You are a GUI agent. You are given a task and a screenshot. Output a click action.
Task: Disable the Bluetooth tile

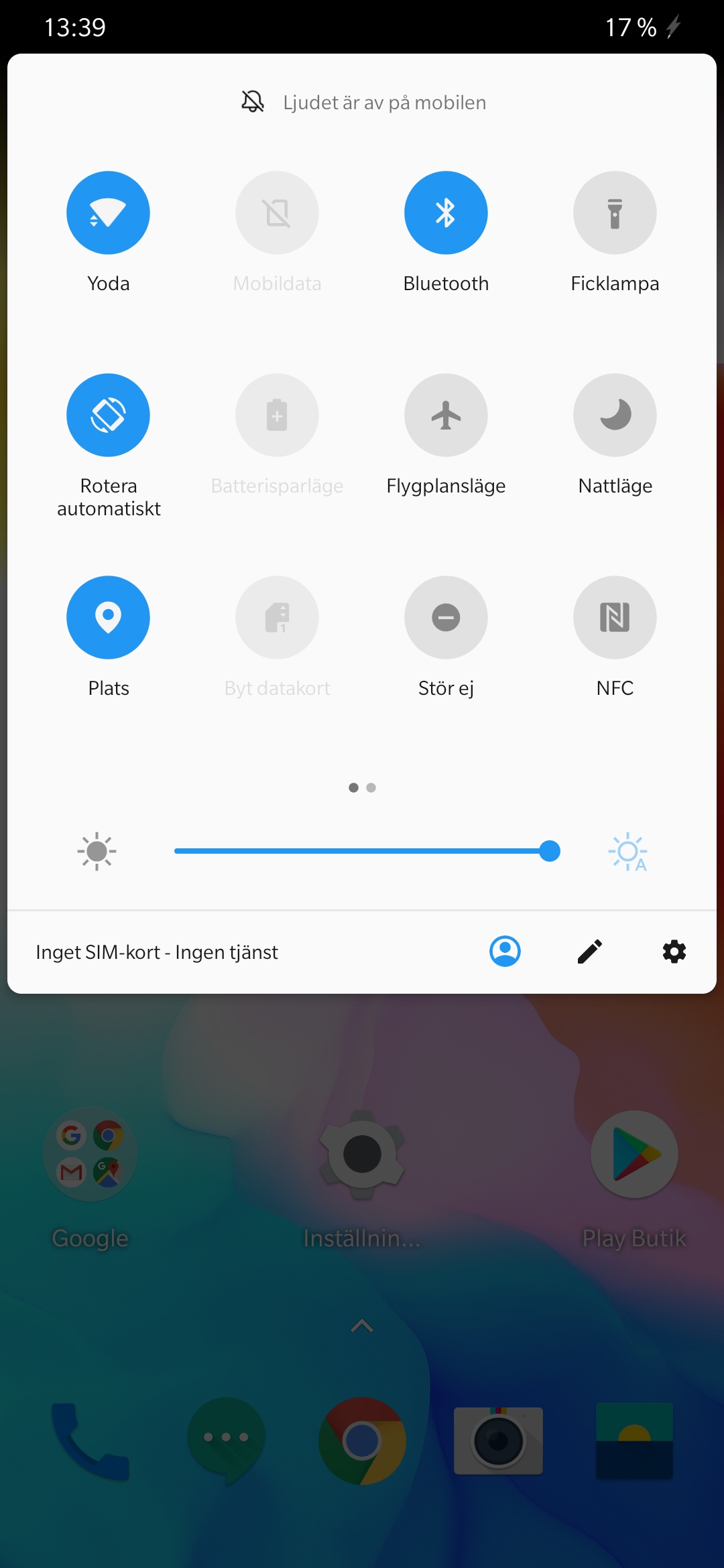click(446, 213)
